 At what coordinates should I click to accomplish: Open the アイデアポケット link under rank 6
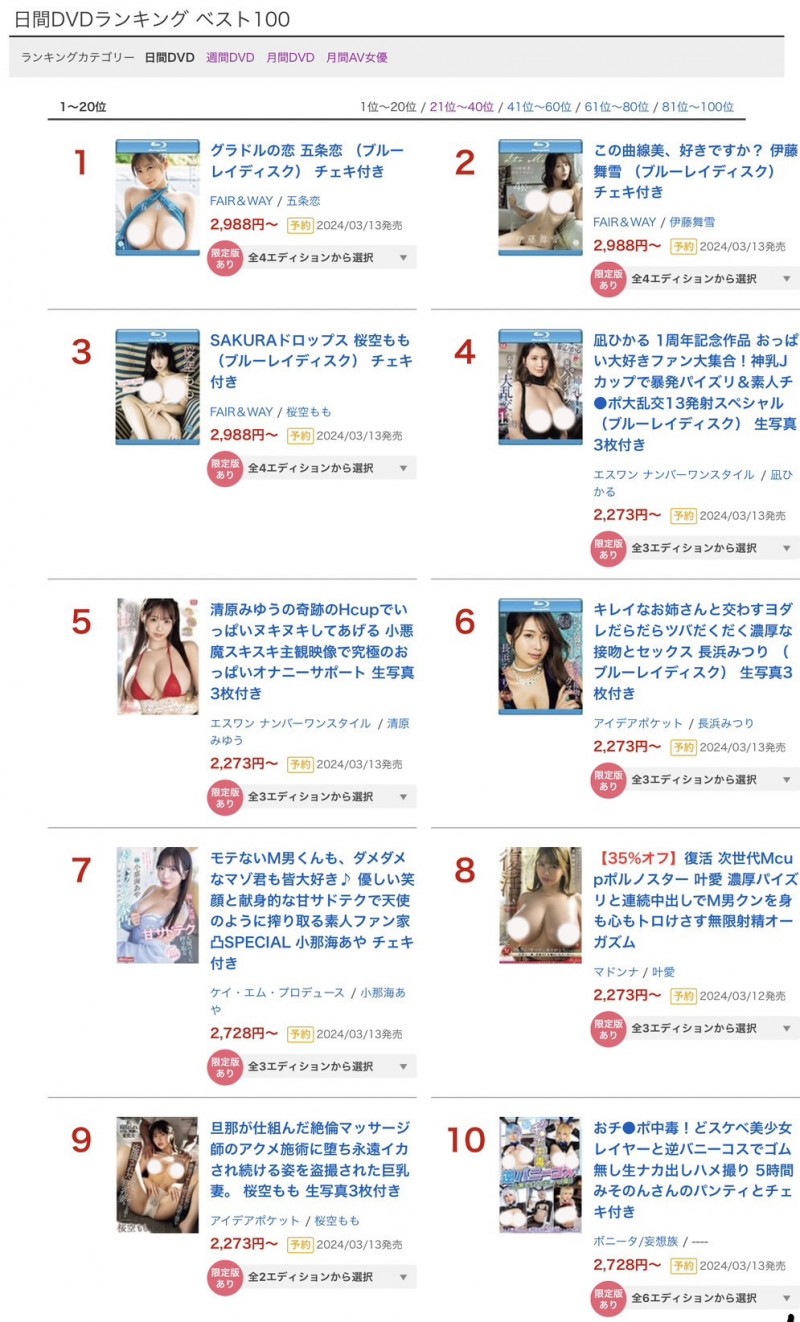638,723
